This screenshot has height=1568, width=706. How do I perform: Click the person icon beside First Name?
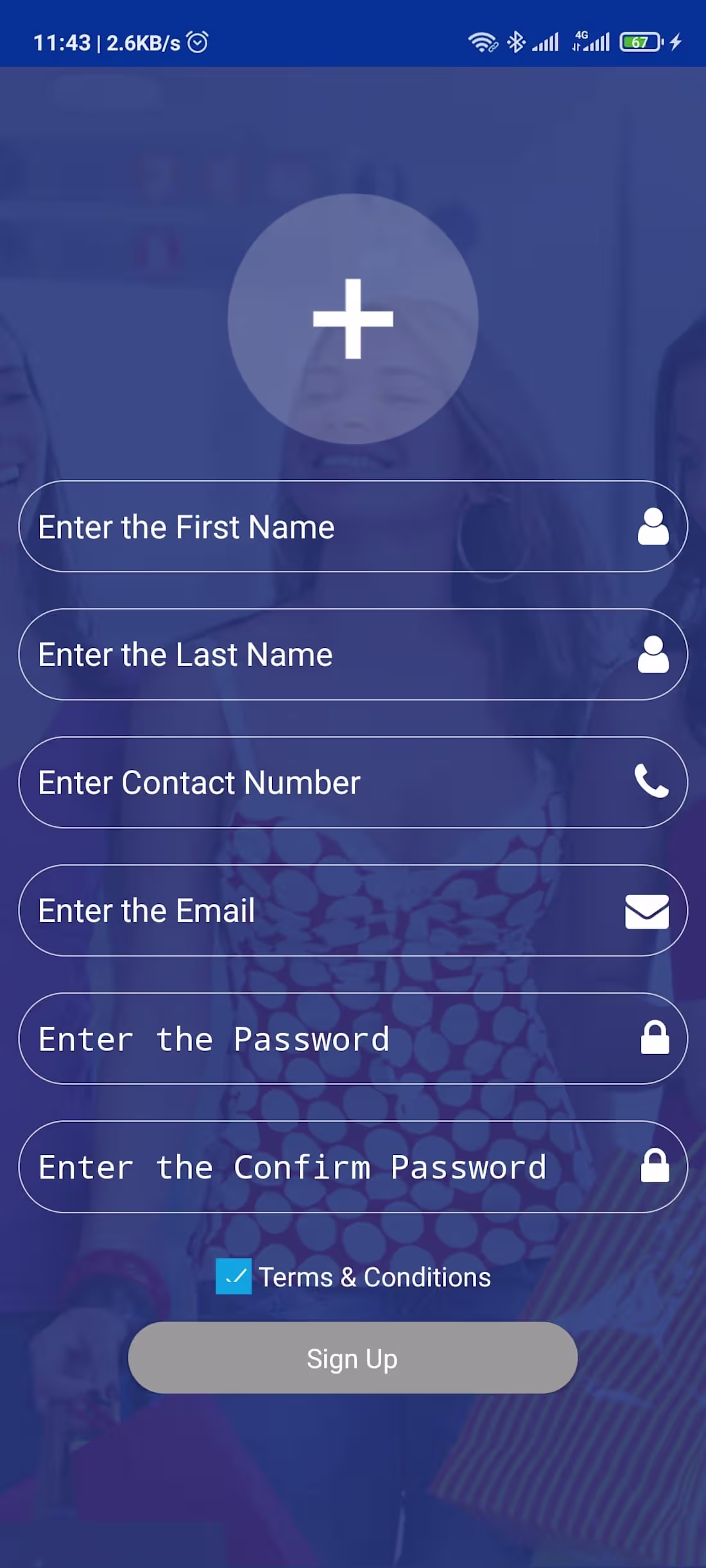pos(652,526)
